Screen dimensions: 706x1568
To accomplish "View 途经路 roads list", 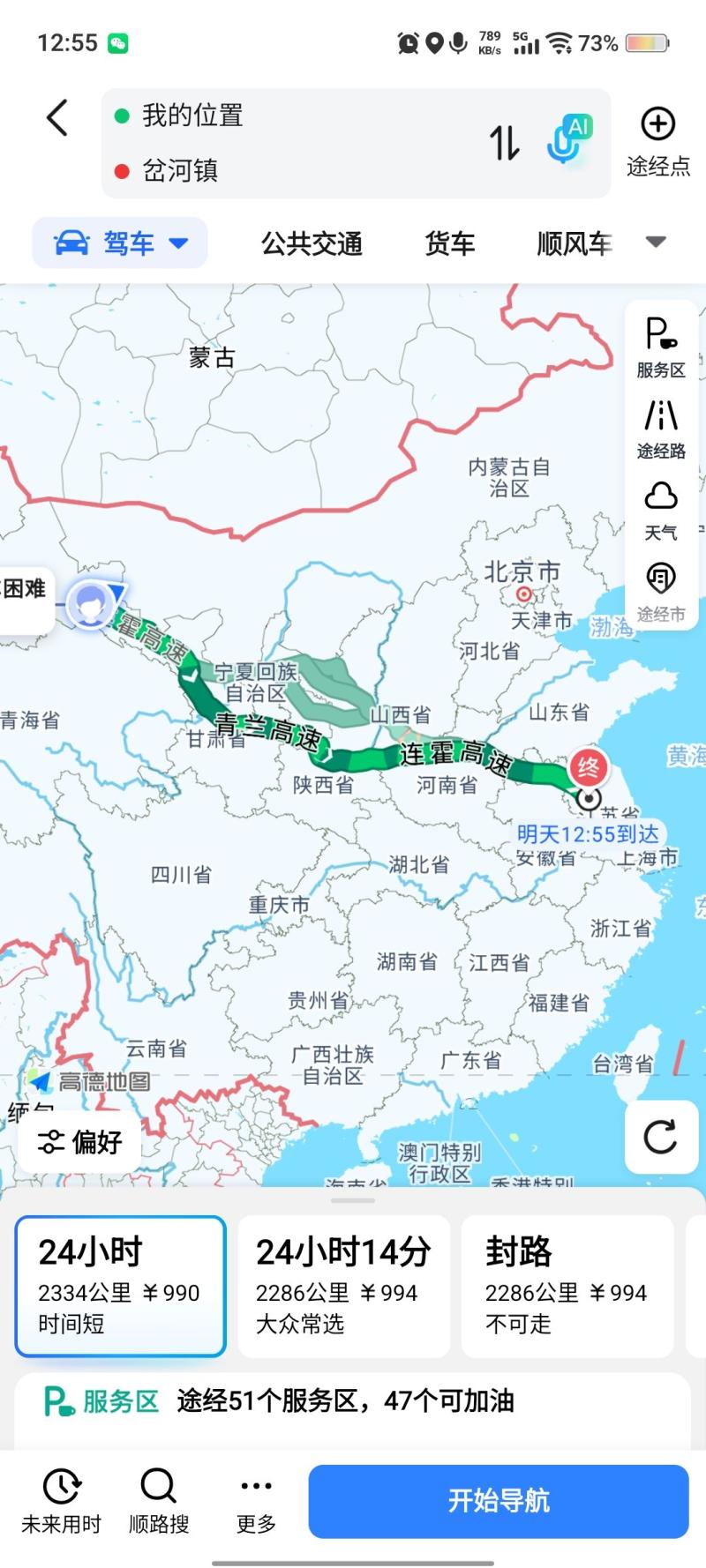I will coord(661,429).
